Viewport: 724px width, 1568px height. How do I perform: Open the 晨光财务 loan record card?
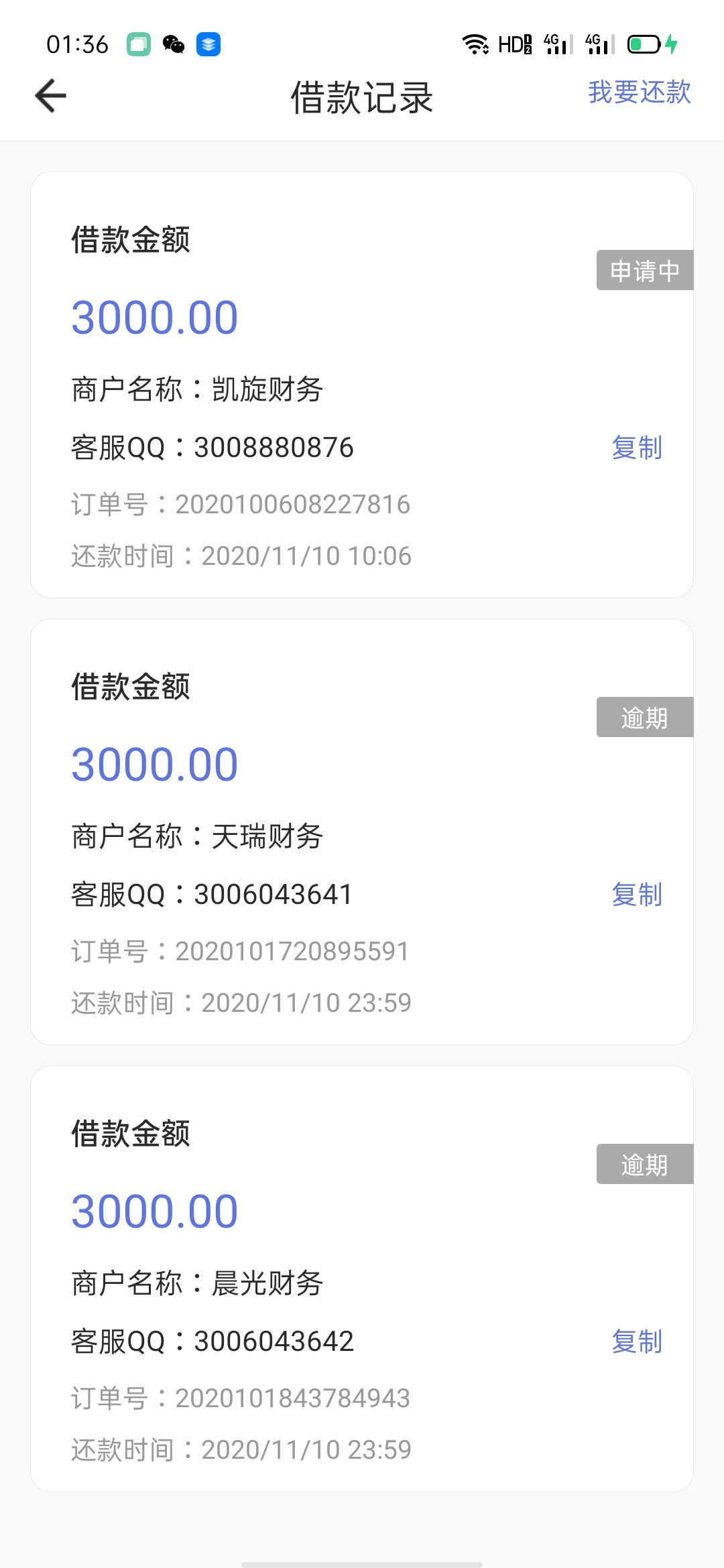pyautogui.click(x=362, y=1279)
